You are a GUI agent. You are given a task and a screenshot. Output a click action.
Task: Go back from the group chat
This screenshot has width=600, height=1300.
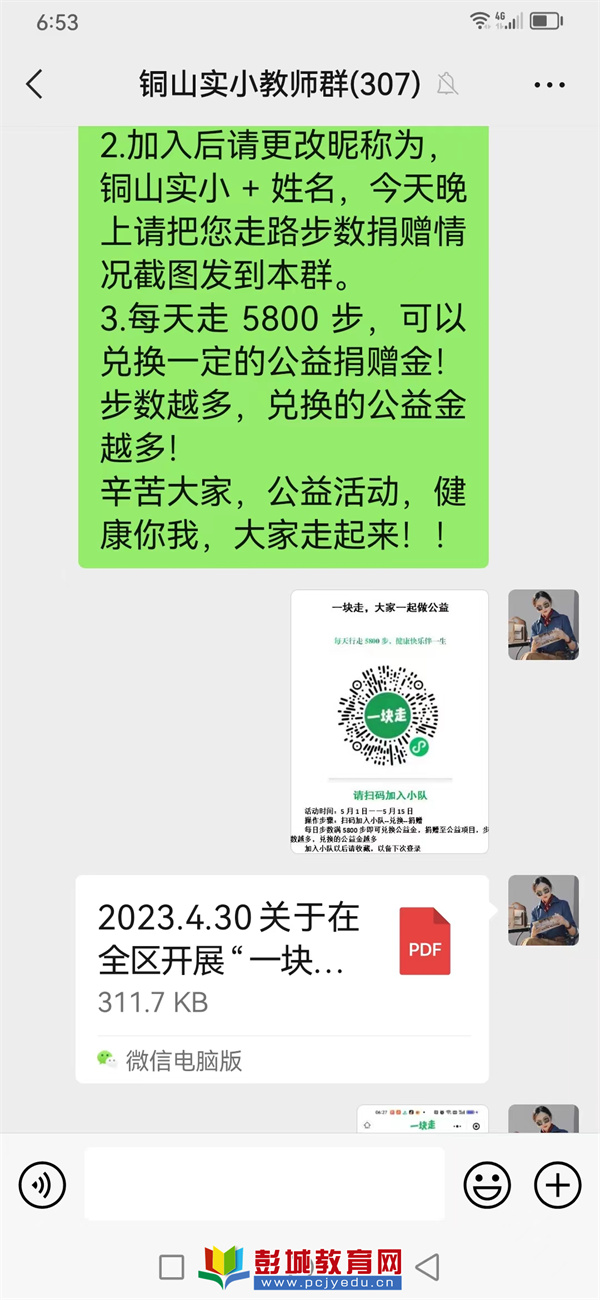click(35, 84)
